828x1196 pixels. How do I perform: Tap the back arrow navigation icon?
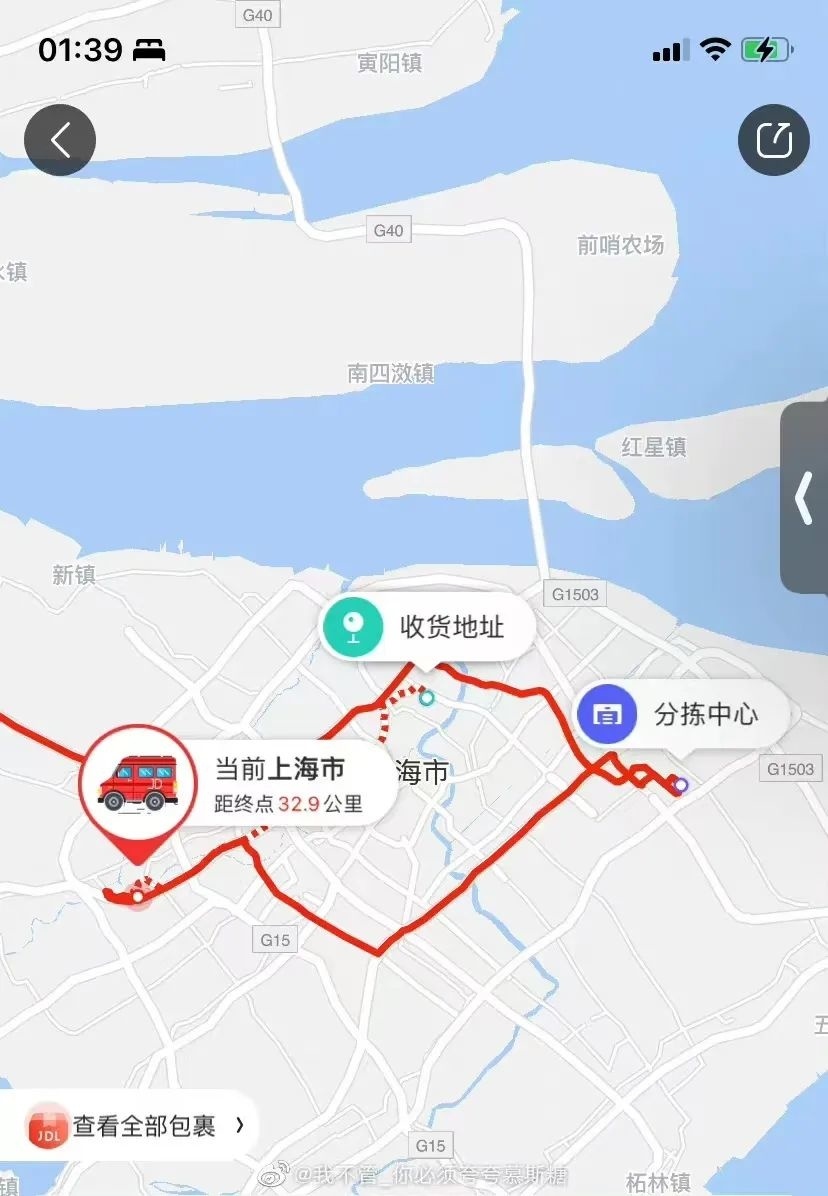pos(59,140)
